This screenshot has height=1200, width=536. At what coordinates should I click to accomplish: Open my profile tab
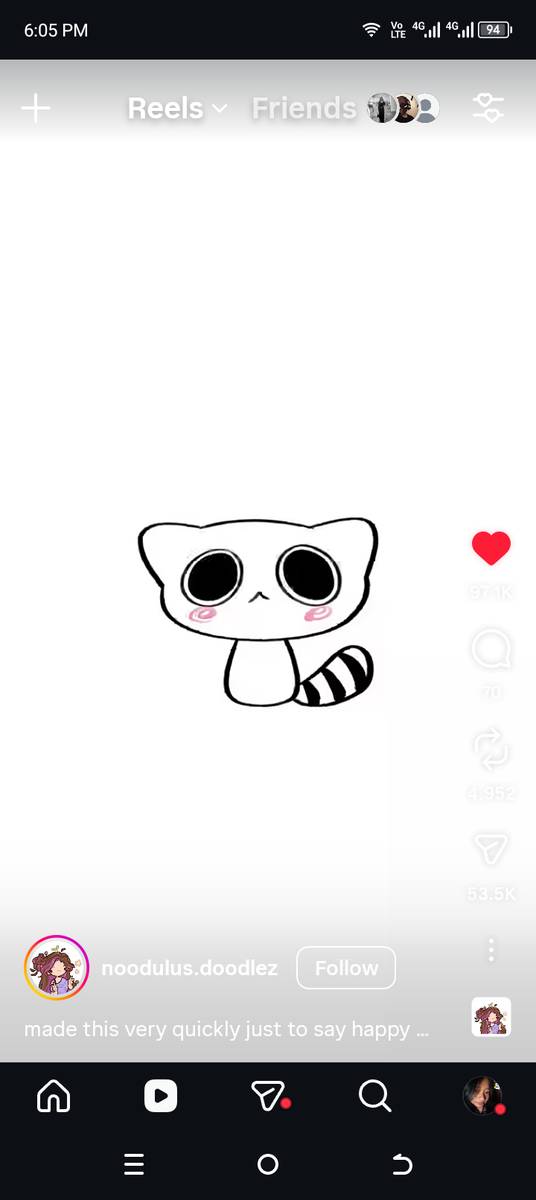483,1097
